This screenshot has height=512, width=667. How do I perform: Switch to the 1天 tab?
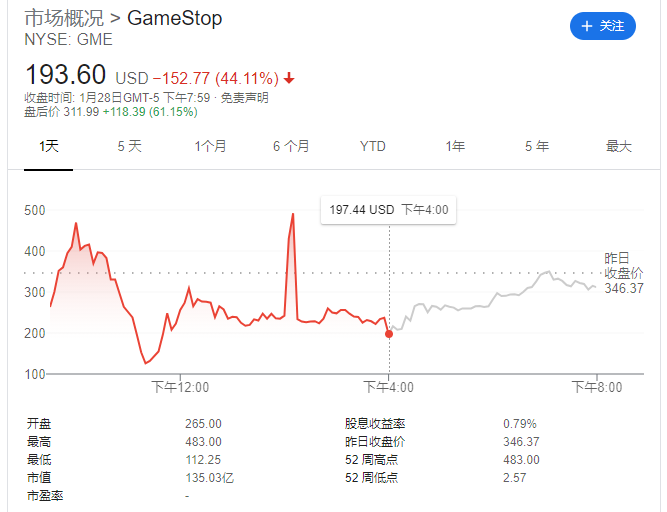(x=49, y=146)
